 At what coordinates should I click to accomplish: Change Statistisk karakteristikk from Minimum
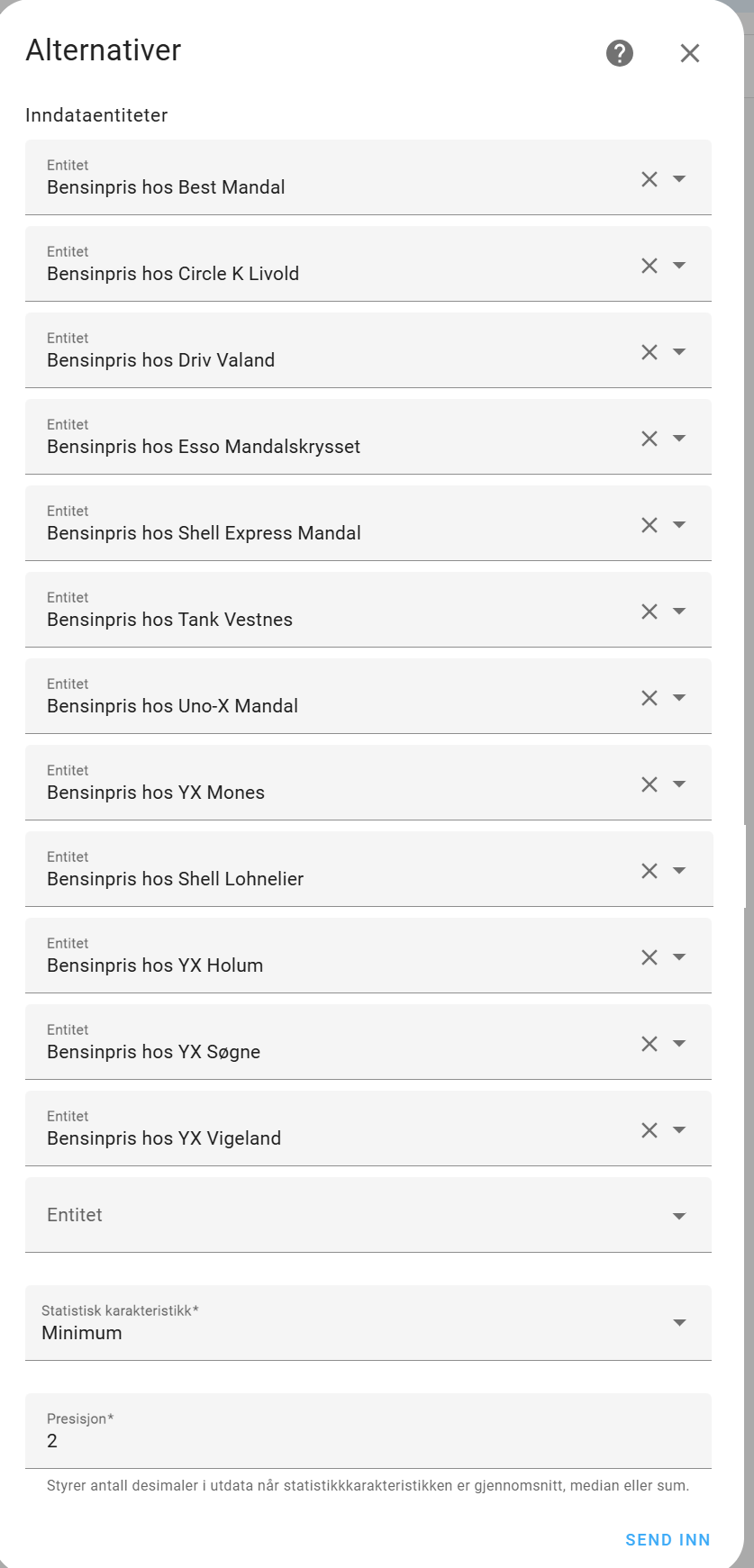coord(360,1323)
